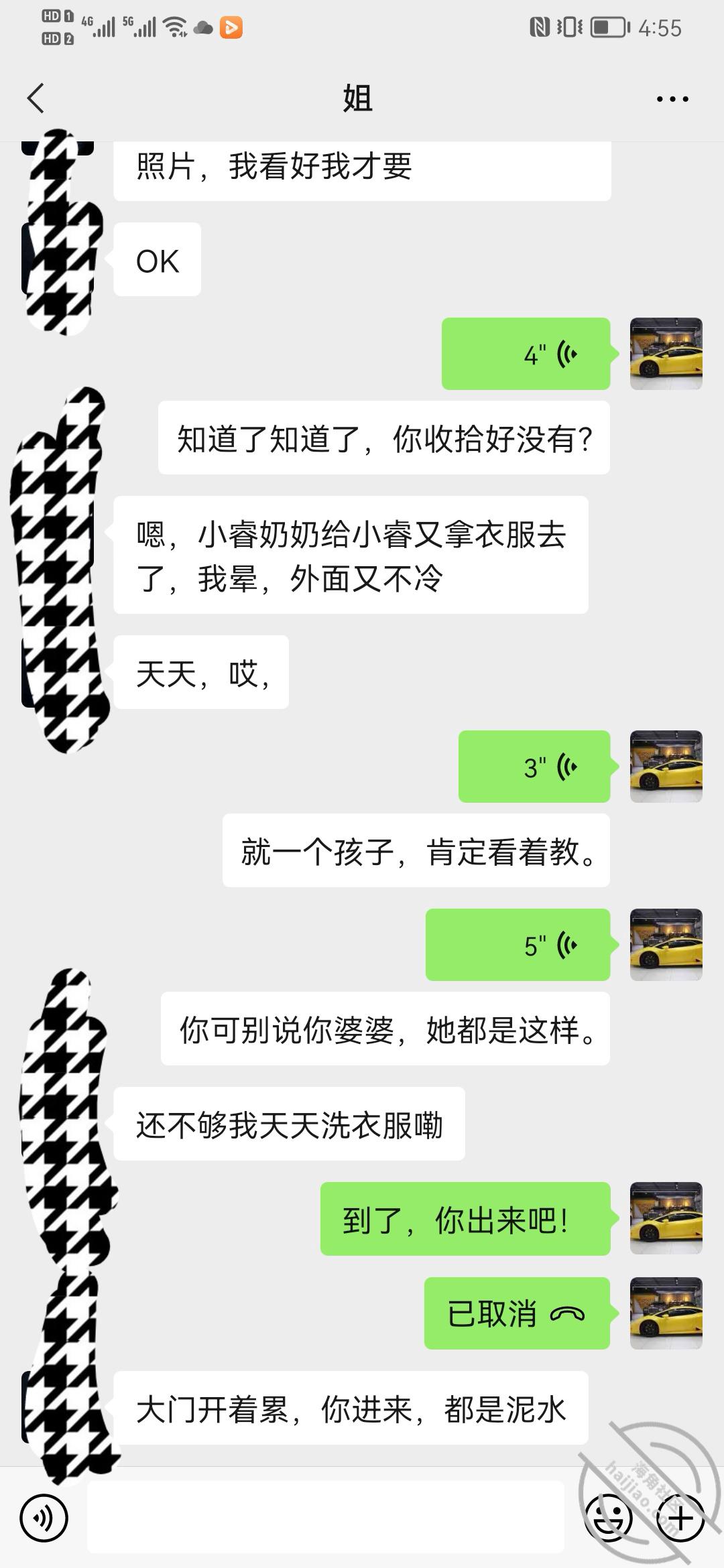Play the 5-second voice message
Image resolution: width=724 pixels, height=1568 pixels.
coord(518,945)
